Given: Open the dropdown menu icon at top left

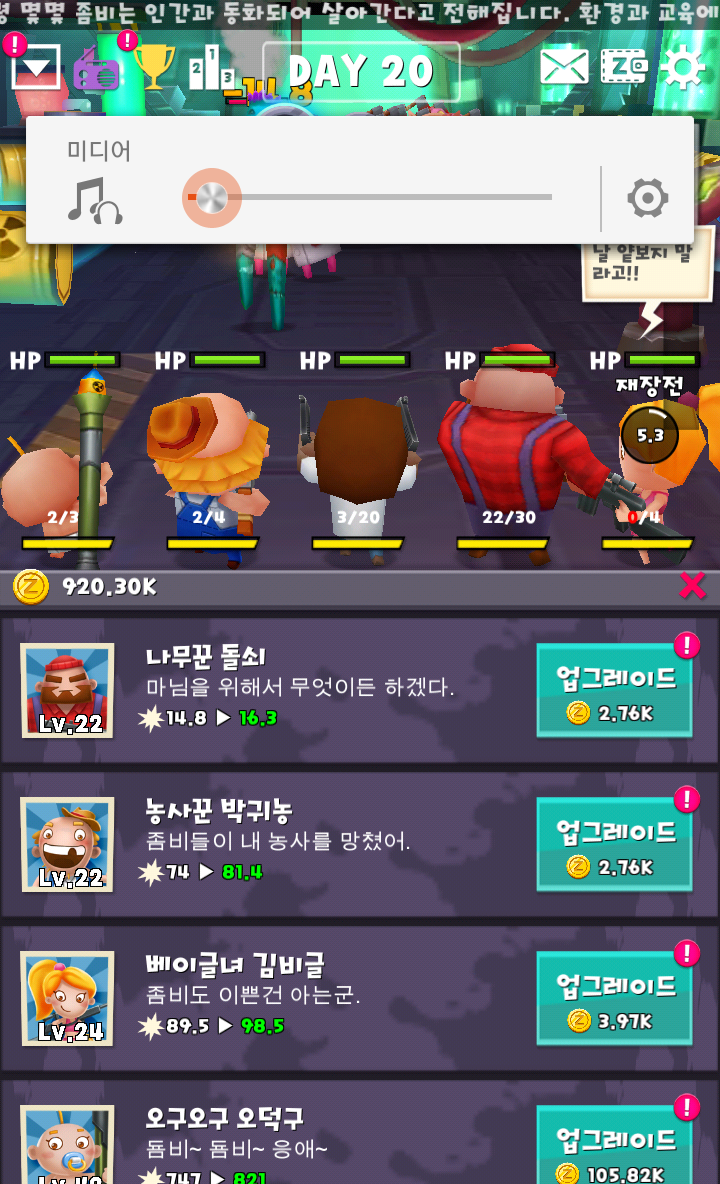Looking at the screenshot, I should [x=35, y=67].
